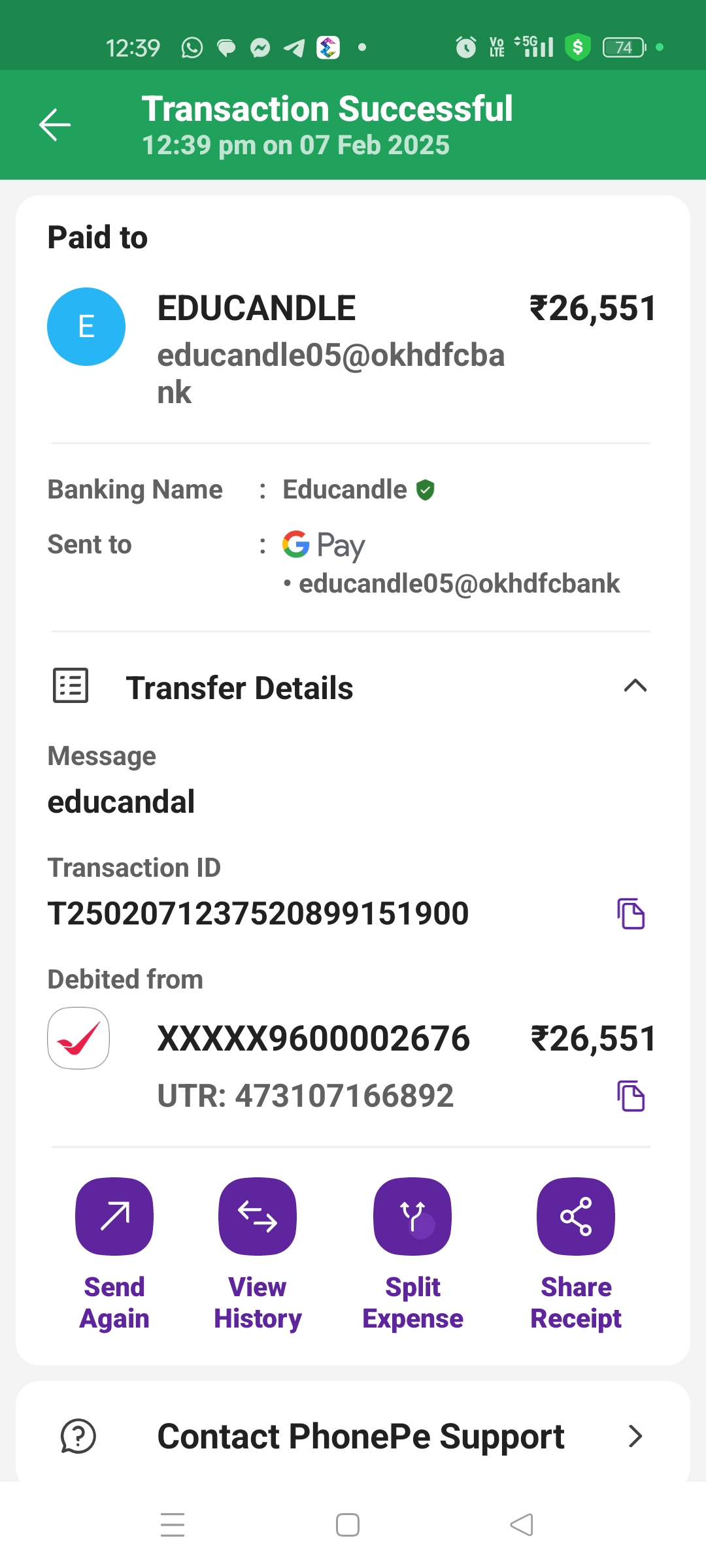Select Split Expense

pos(412,1217)
